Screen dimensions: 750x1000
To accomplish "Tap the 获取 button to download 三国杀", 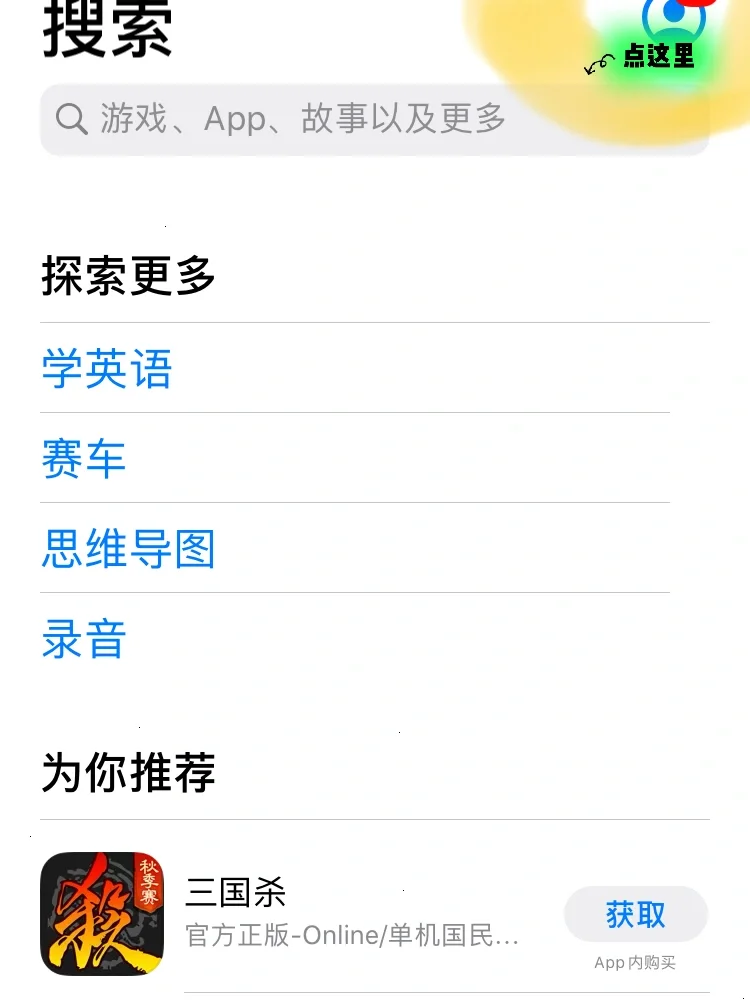I will click(637, 912).
